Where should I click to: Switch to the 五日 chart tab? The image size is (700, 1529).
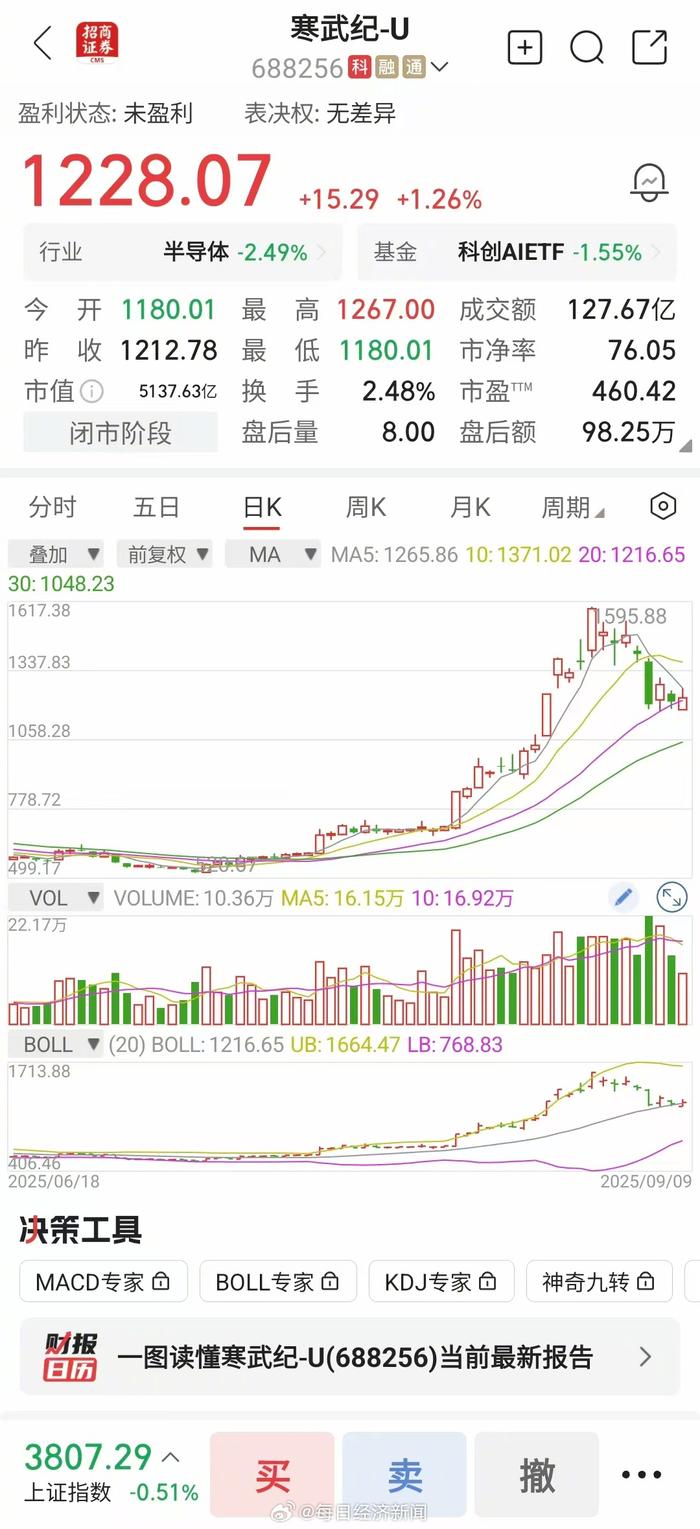click(157, 508)
